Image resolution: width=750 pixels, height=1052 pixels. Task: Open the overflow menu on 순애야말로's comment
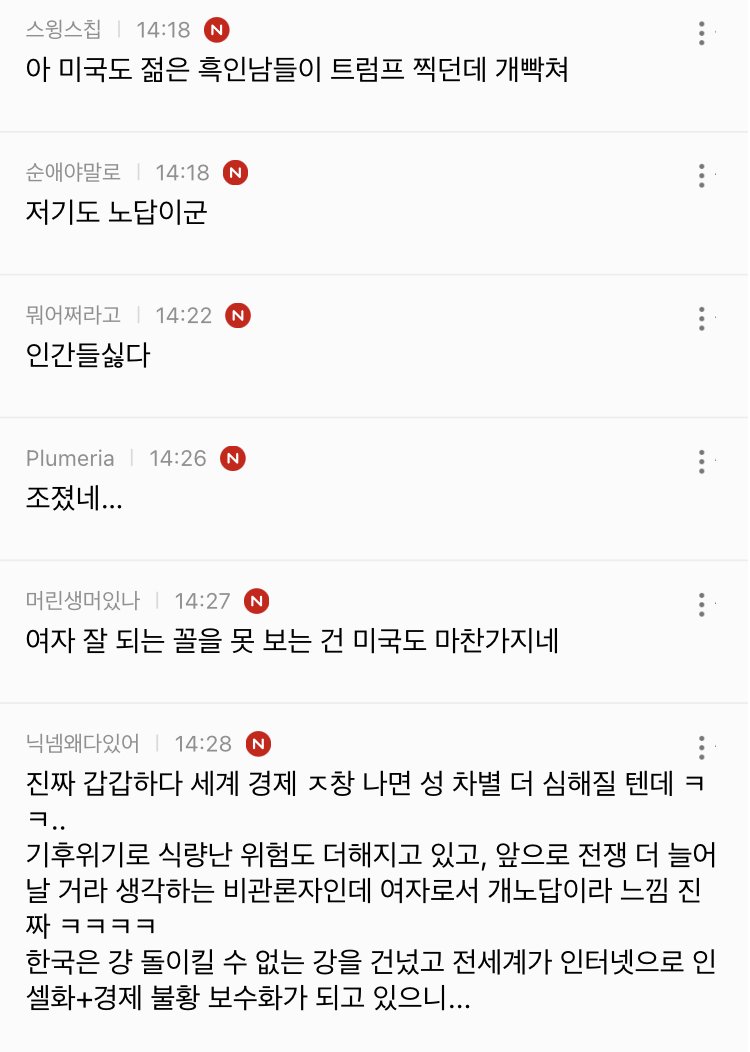(x=703, y=175)
